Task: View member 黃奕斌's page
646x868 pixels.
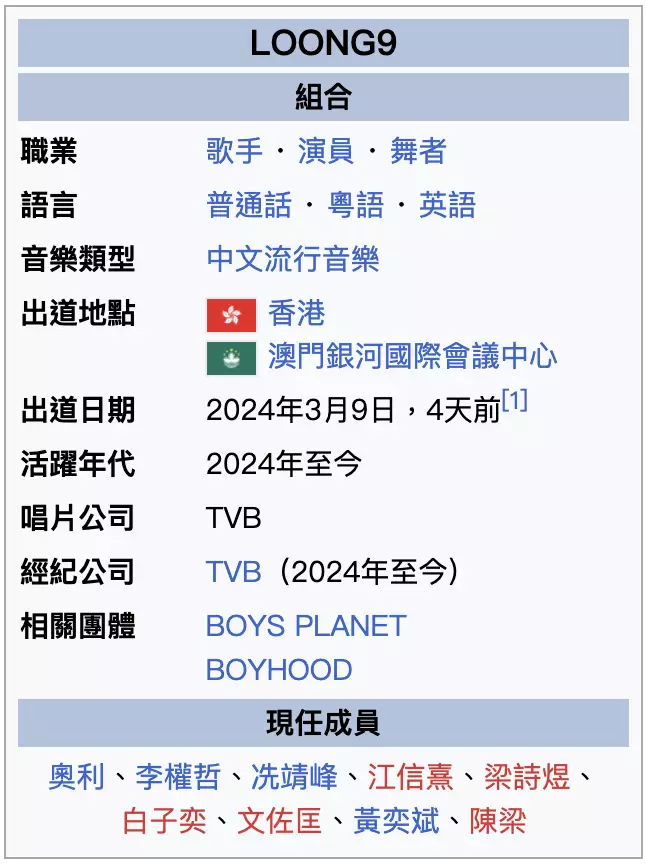Action: click(397, 822)
